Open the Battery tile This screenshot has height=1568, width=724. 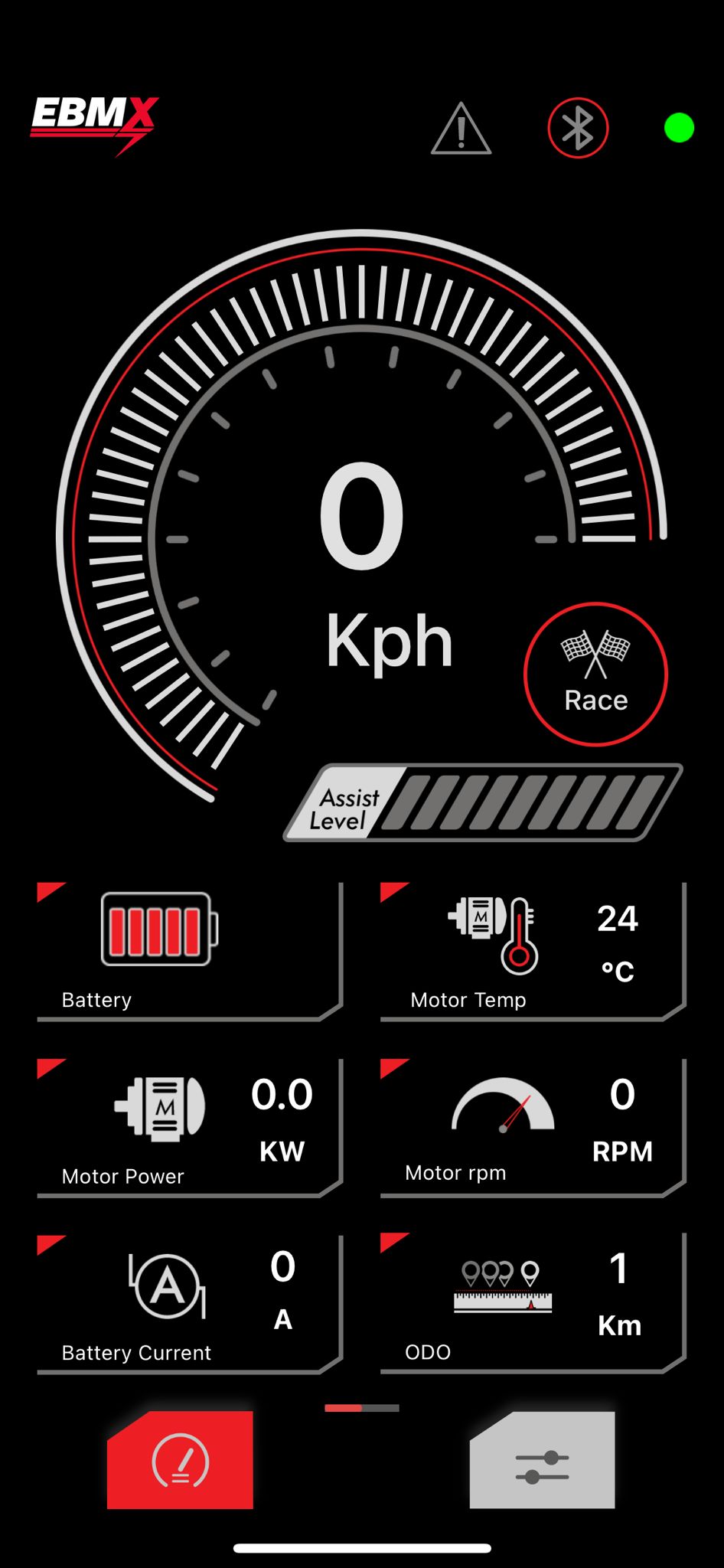coord(189,951)
